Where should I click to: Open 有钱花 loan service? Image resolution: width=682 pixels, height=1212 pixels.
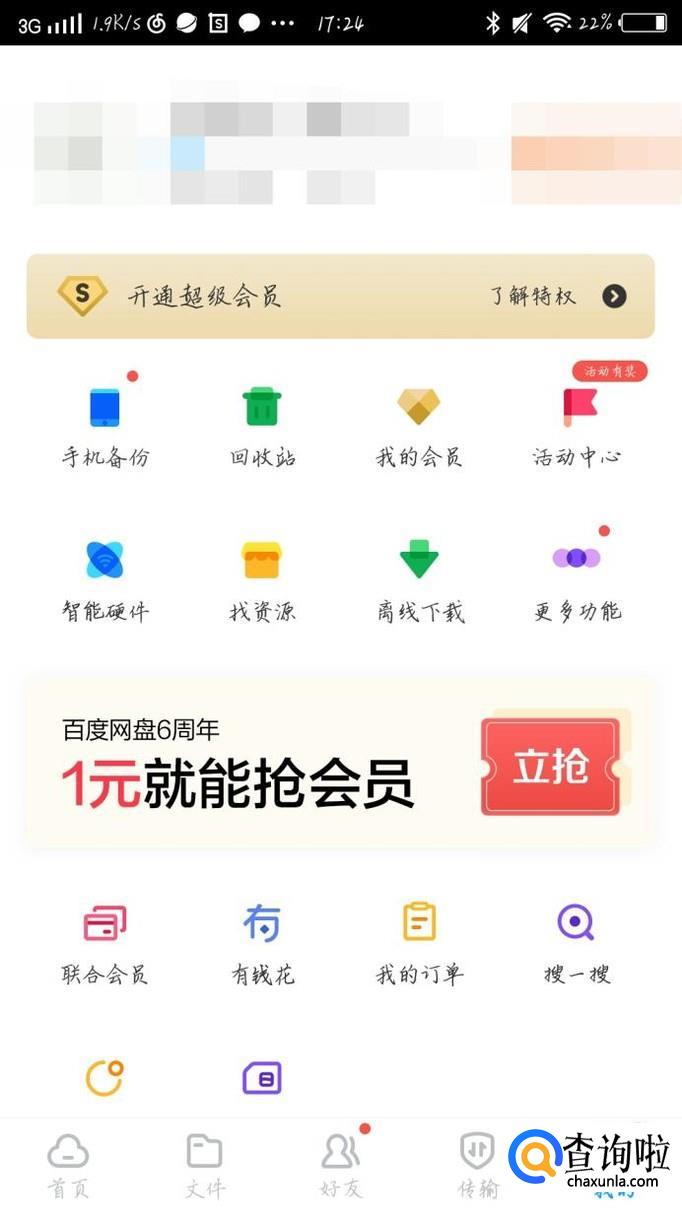[262, 942]
